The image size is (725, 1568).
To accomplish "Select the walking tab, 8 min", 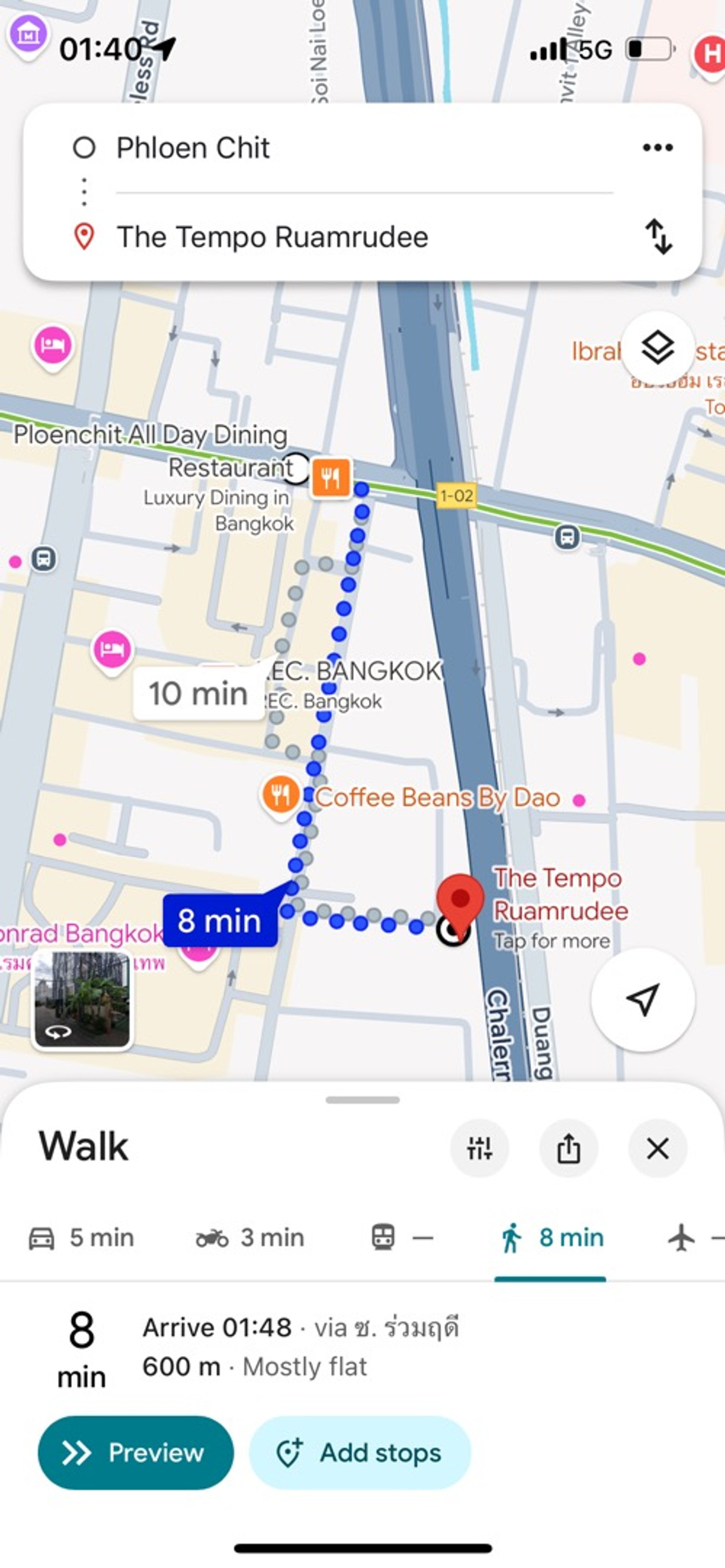I will [x=552, y=1238].
